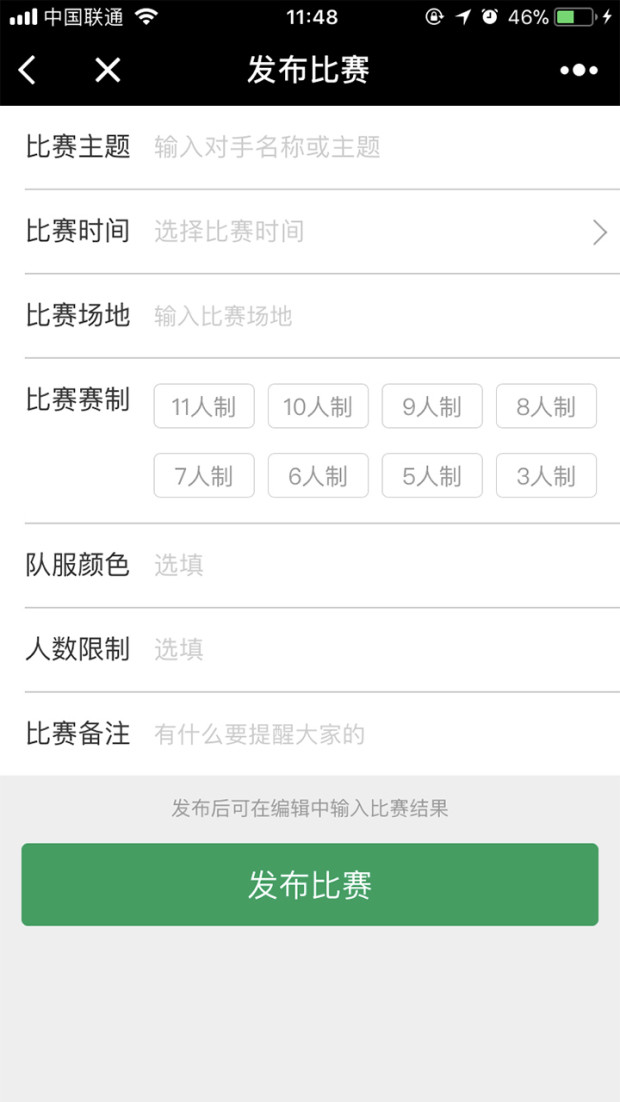
Task: Close the page with the X icon
Action: (108, 70)
